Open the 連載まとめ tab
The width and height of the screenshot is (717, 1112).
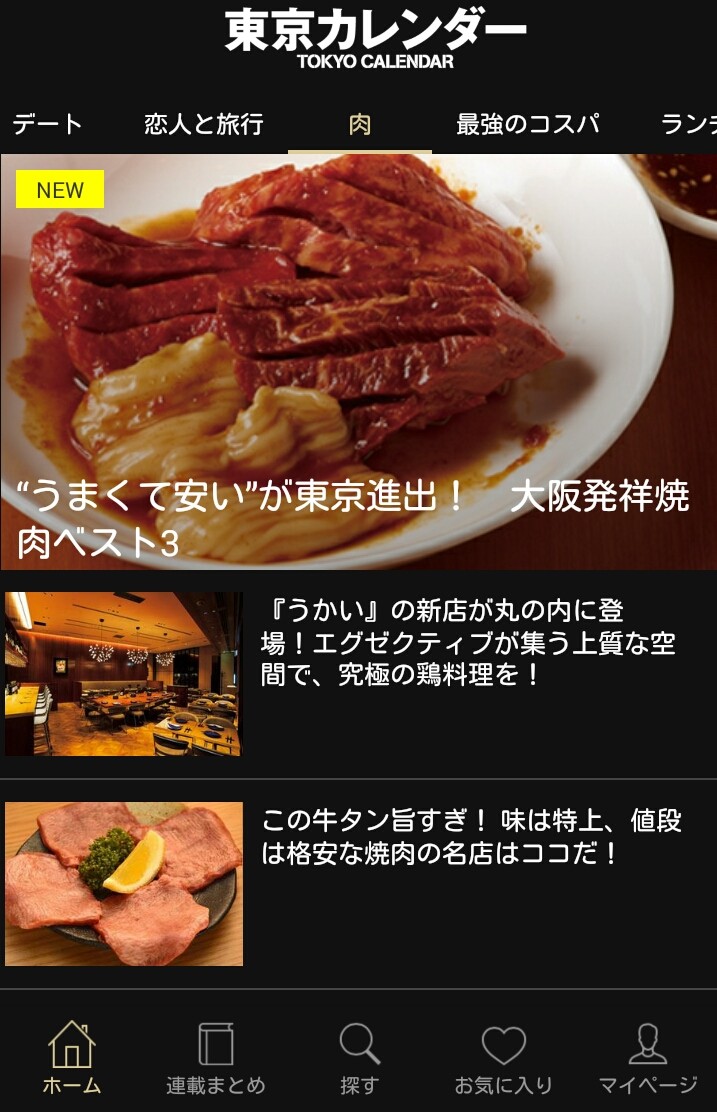click(x=216, y=1057)
